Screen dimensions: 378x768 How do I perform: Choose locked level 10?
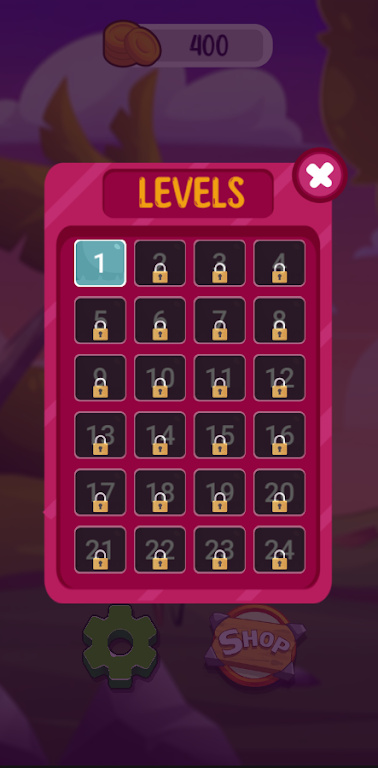(x=160, y=378)
